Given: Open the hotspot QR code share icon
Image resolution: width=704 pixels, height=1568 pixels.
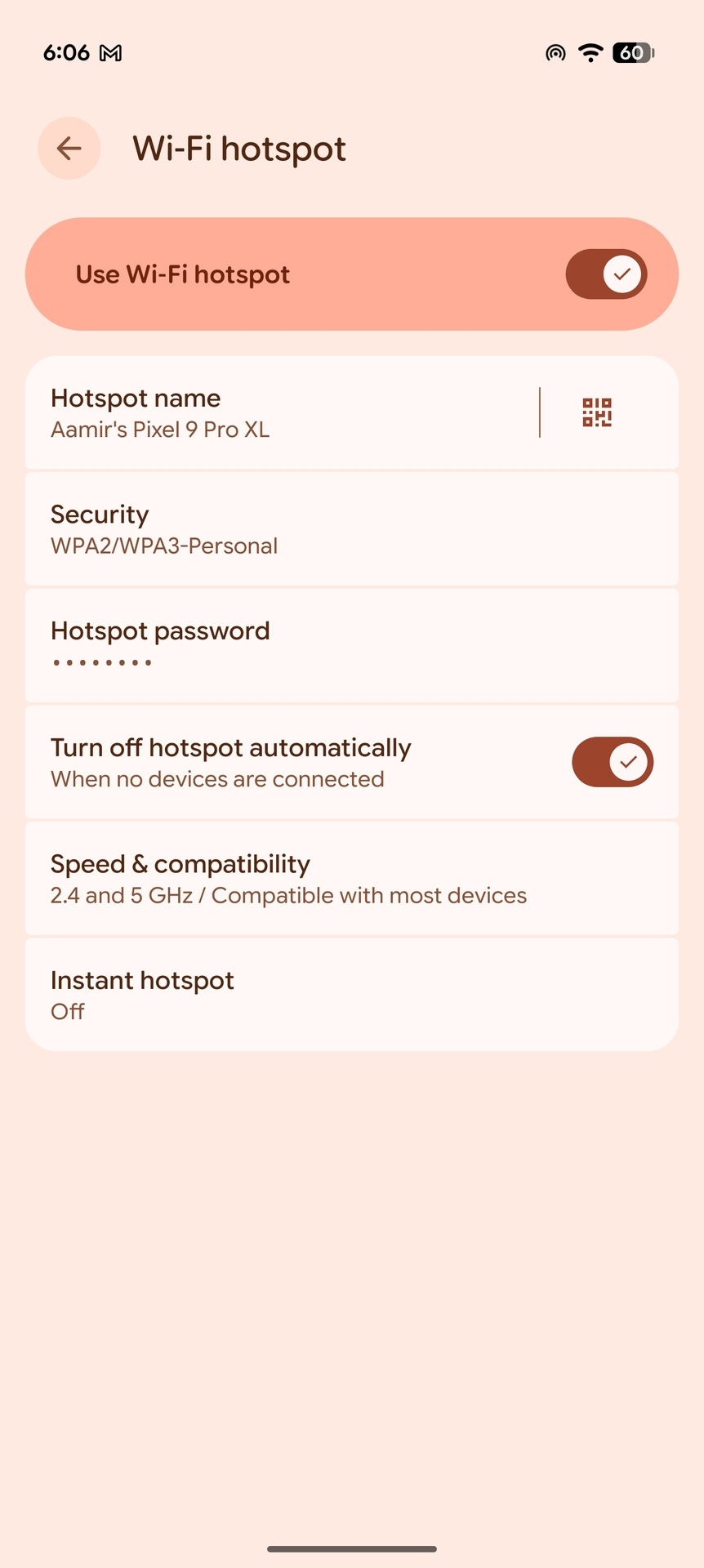Looking at the screenshot, I should 597,412.
